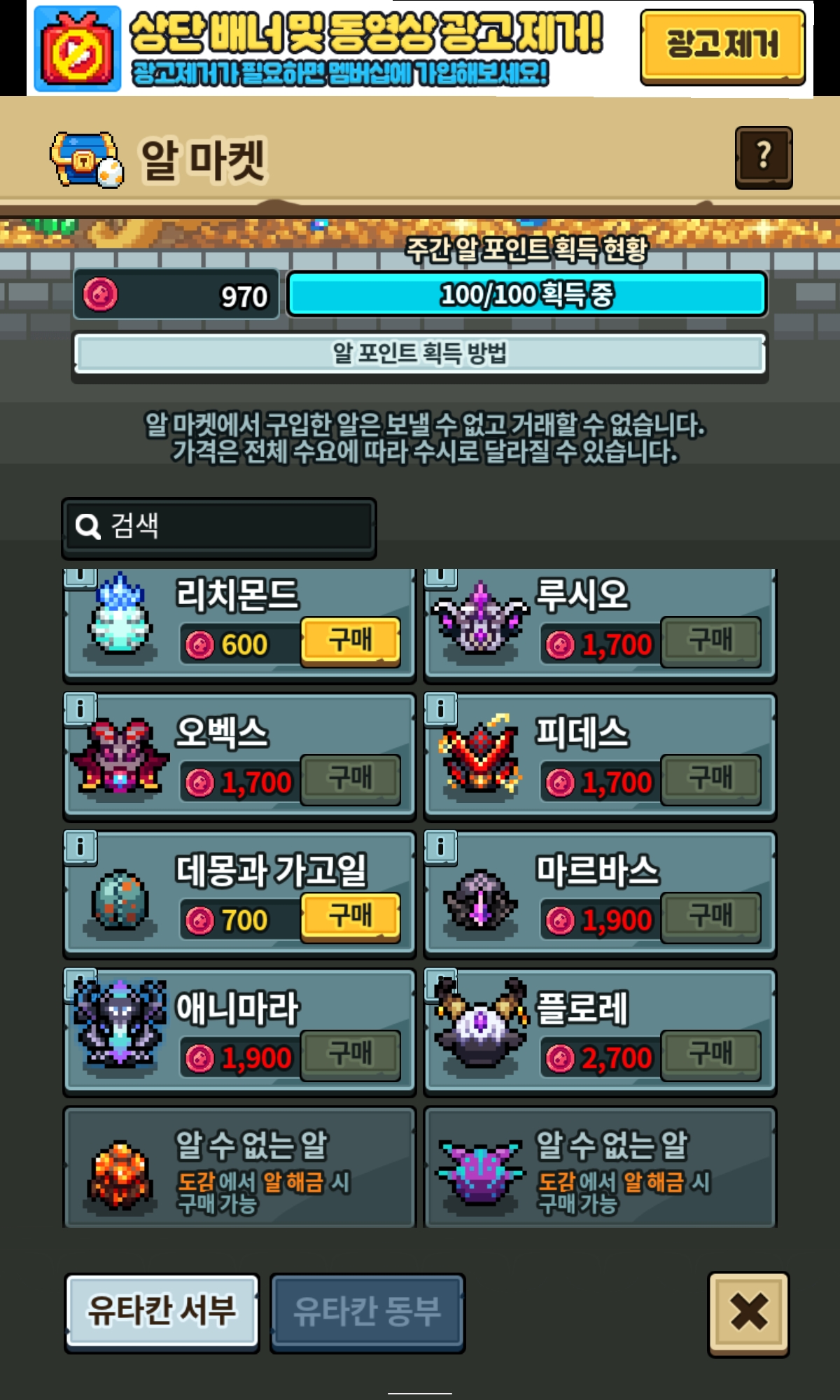
Task: Tap 구매 button for 피데스
Action: [710, 779]
